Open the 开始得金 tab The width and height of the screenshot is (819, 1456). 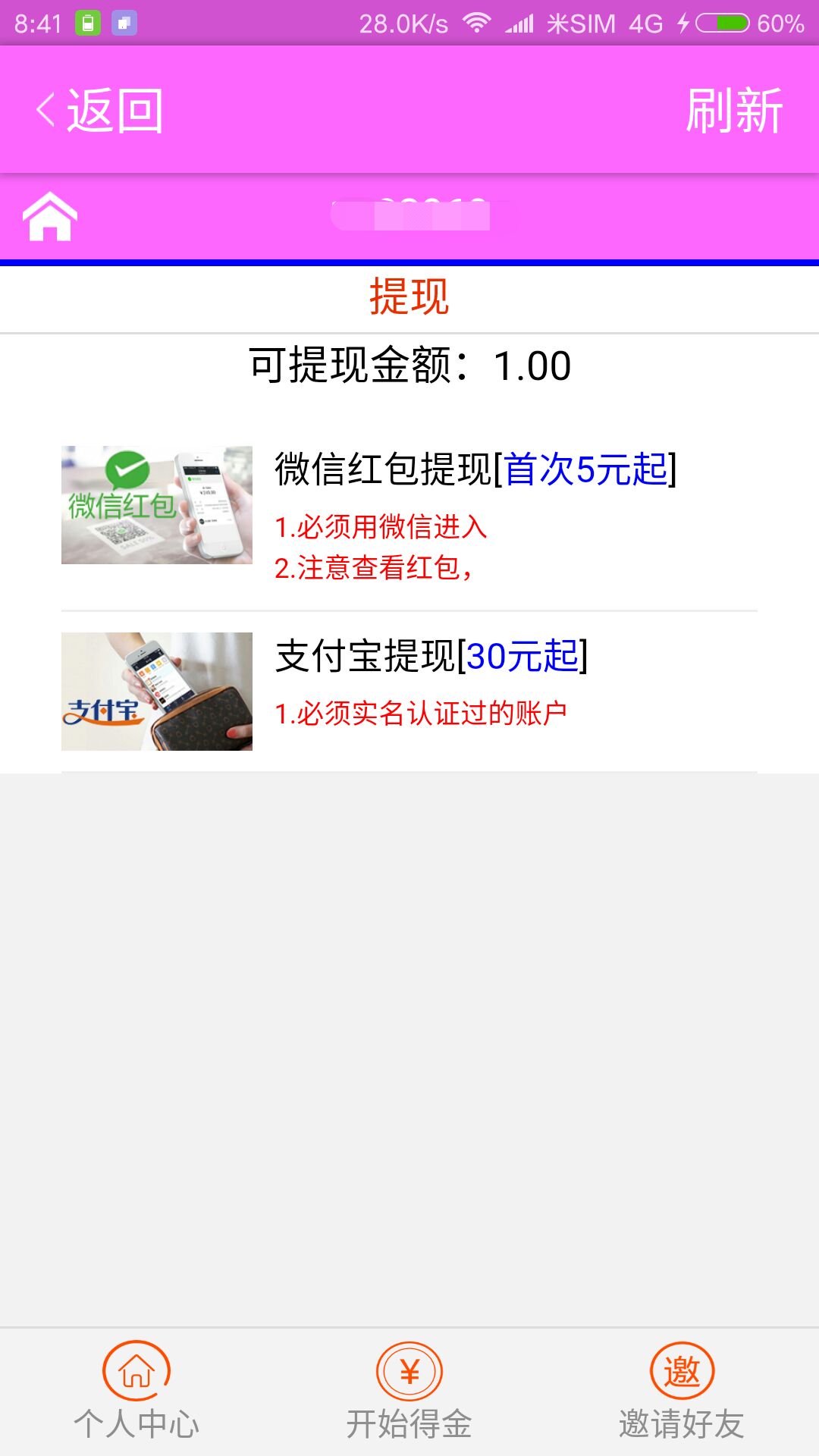pyautogui.click(x=409, y=1391)
